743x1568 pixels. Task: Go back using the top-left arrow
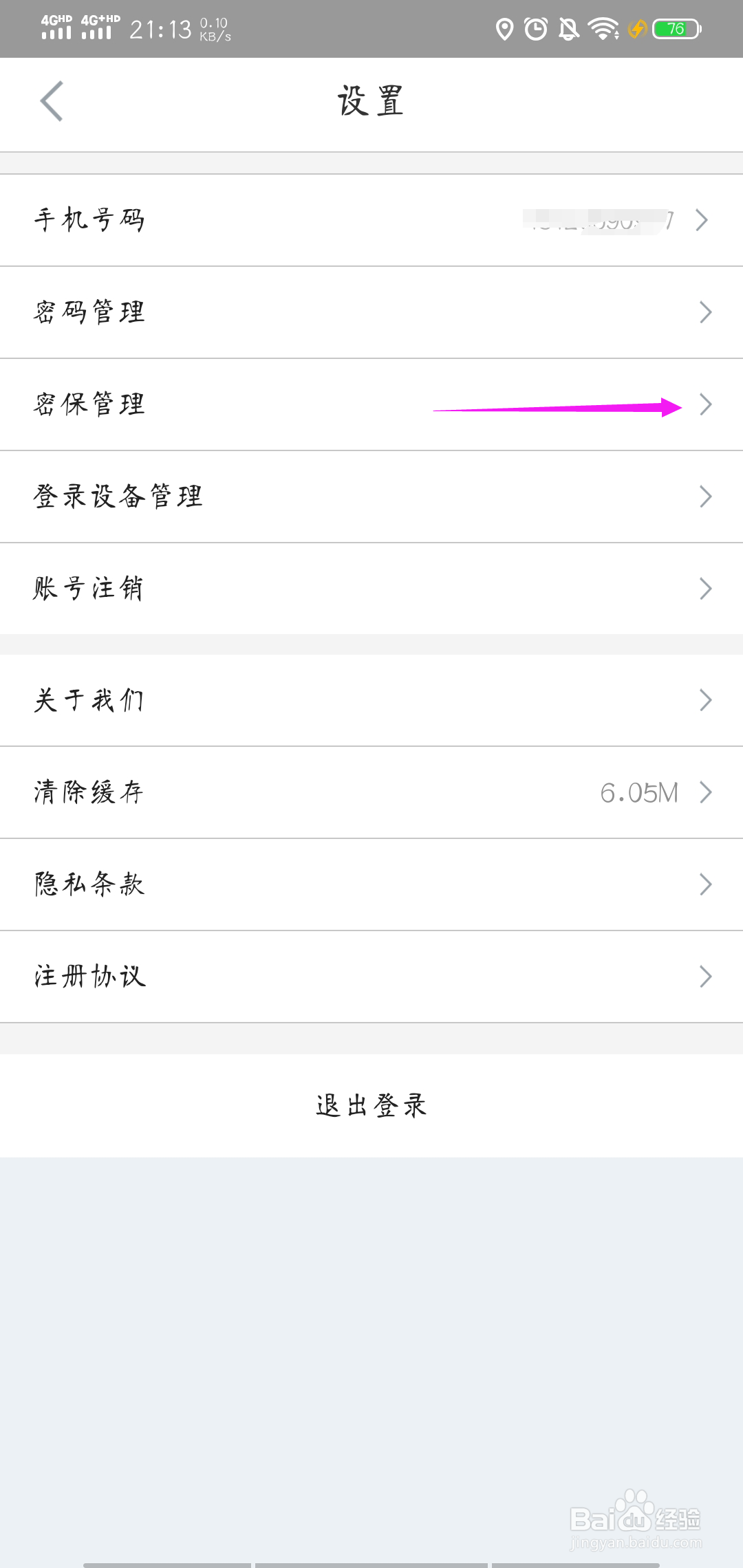(52, 101)
